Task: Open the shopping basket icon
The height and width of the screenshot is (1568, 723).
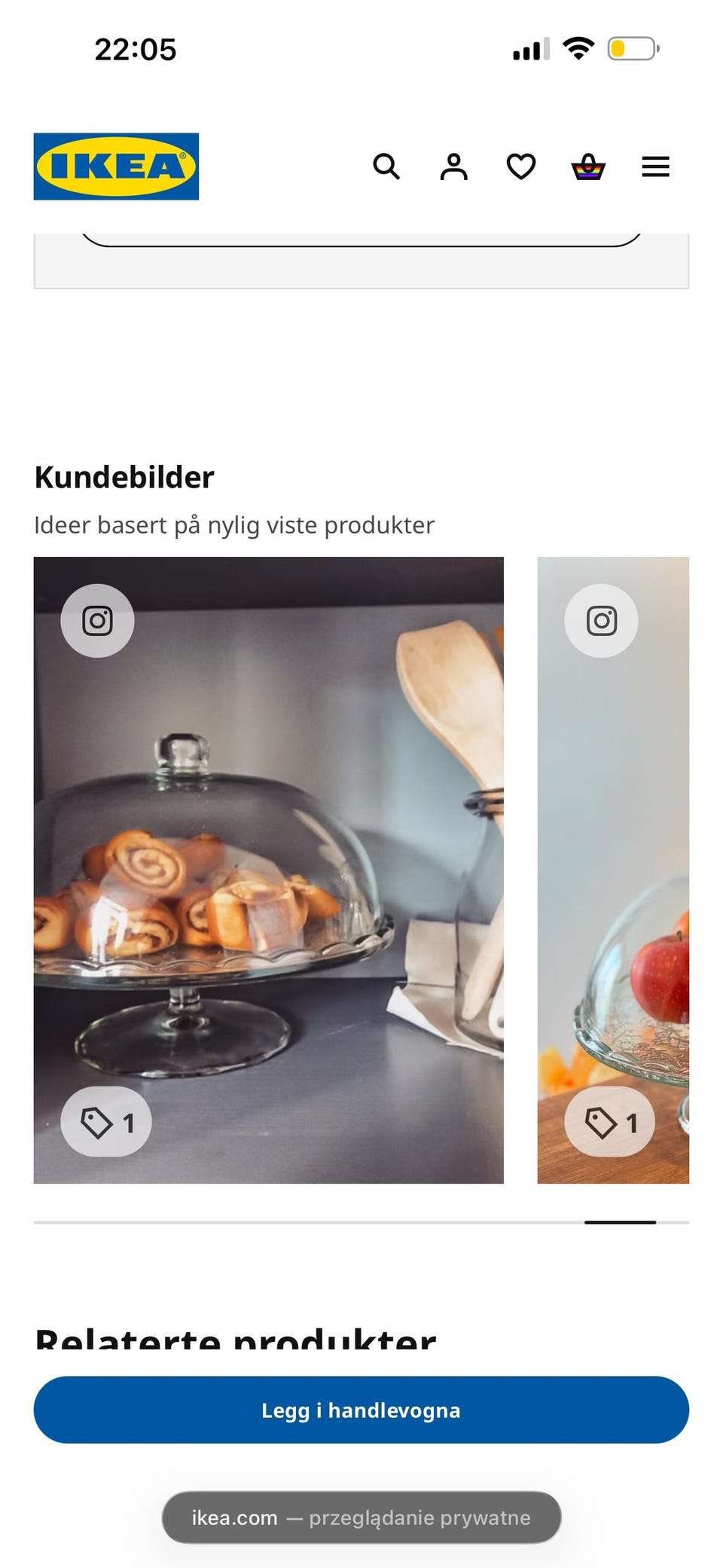Action: tap(588, 167)
